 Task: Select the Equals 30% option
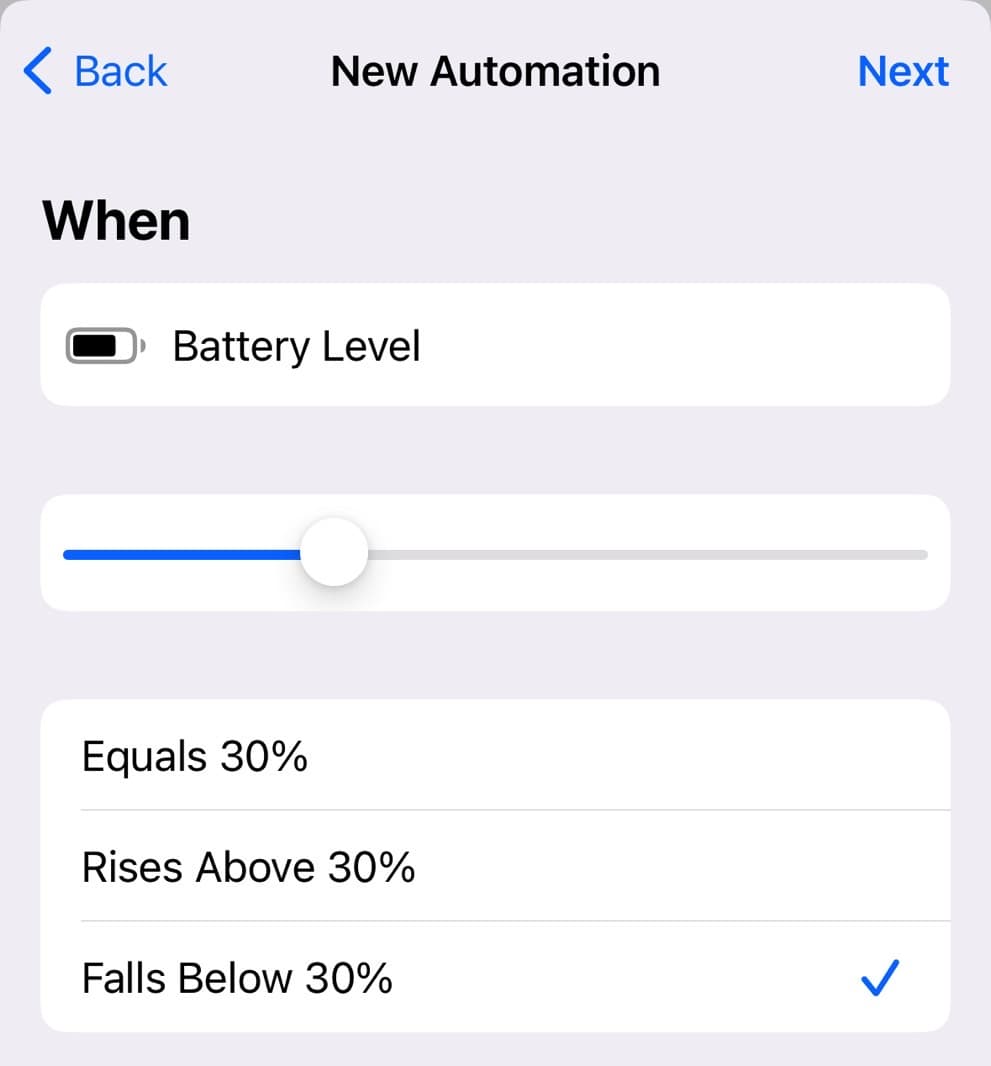[195, 756]
